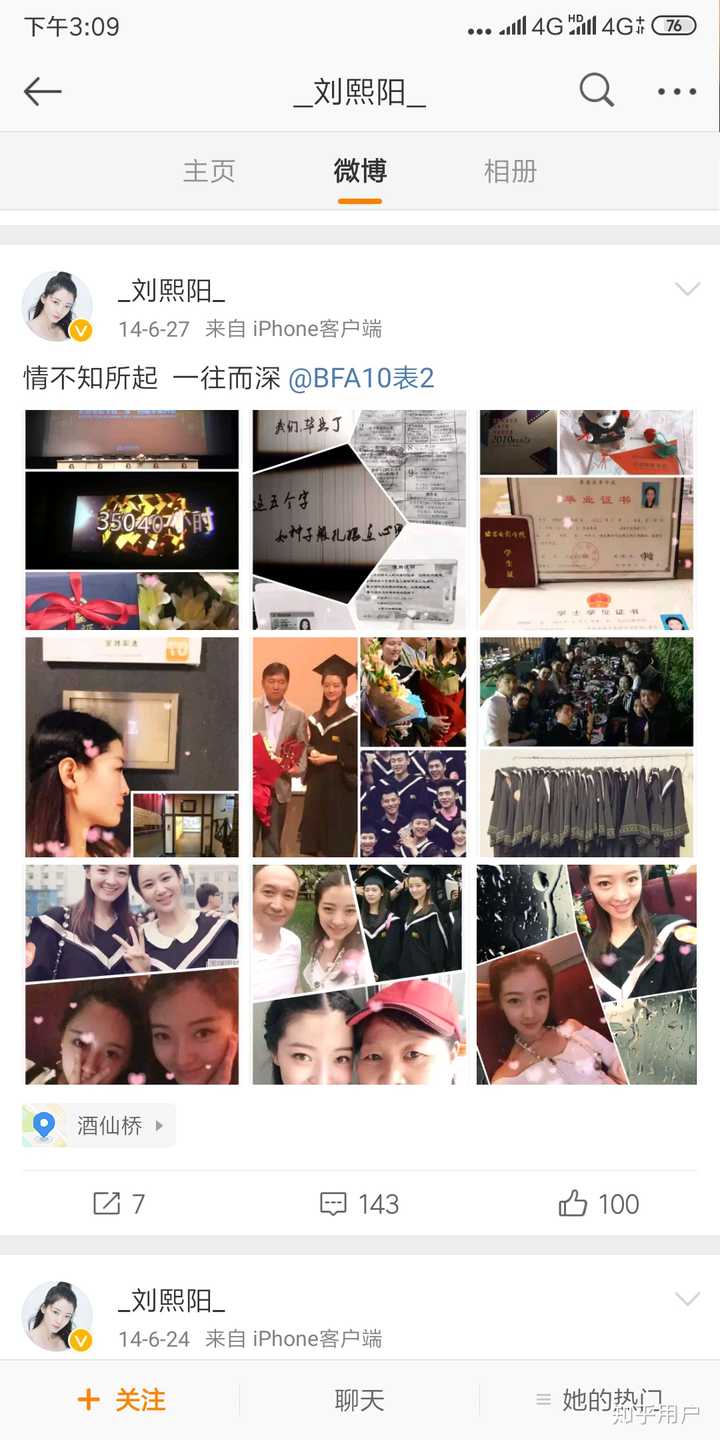Viewport: 720px width, 1440px height.
Task: Start a chat via 聊天
Action: click(x=359, y=1400)
